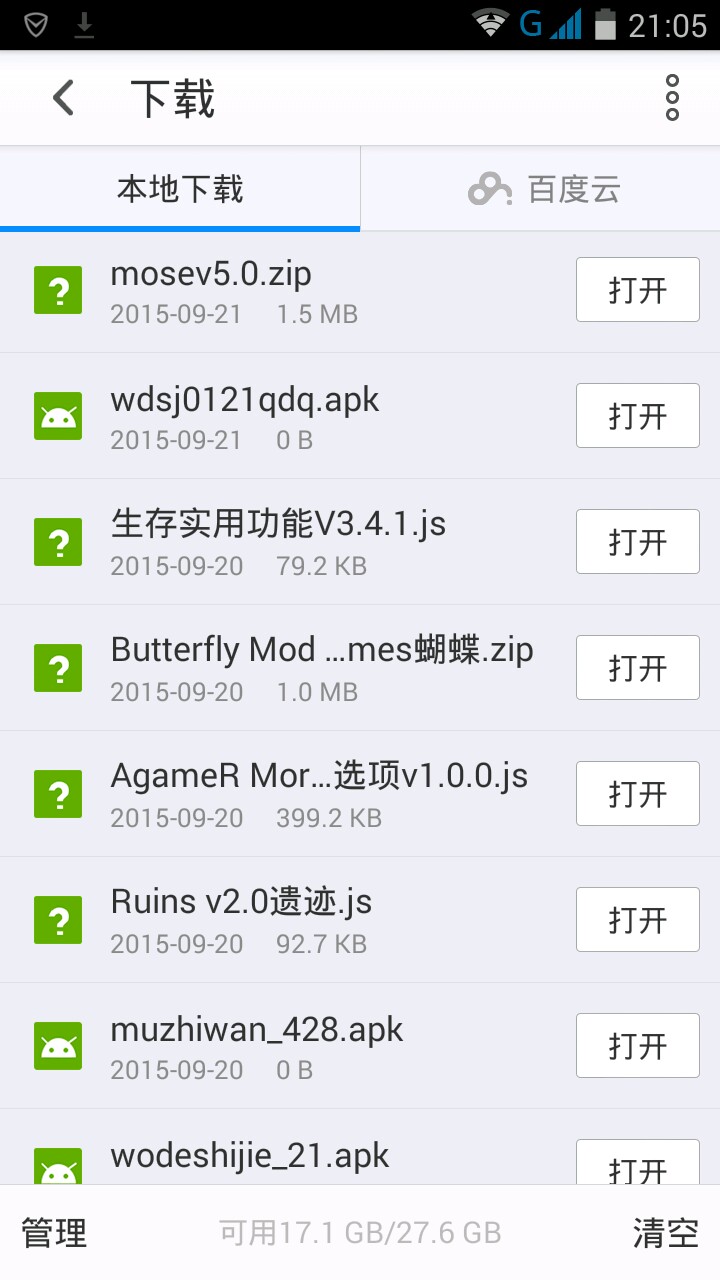Tap 打开 for mosev5.0.zip
Viewport: 720px width, 1280px height.
pyautogui.click(x=637, y=290)
